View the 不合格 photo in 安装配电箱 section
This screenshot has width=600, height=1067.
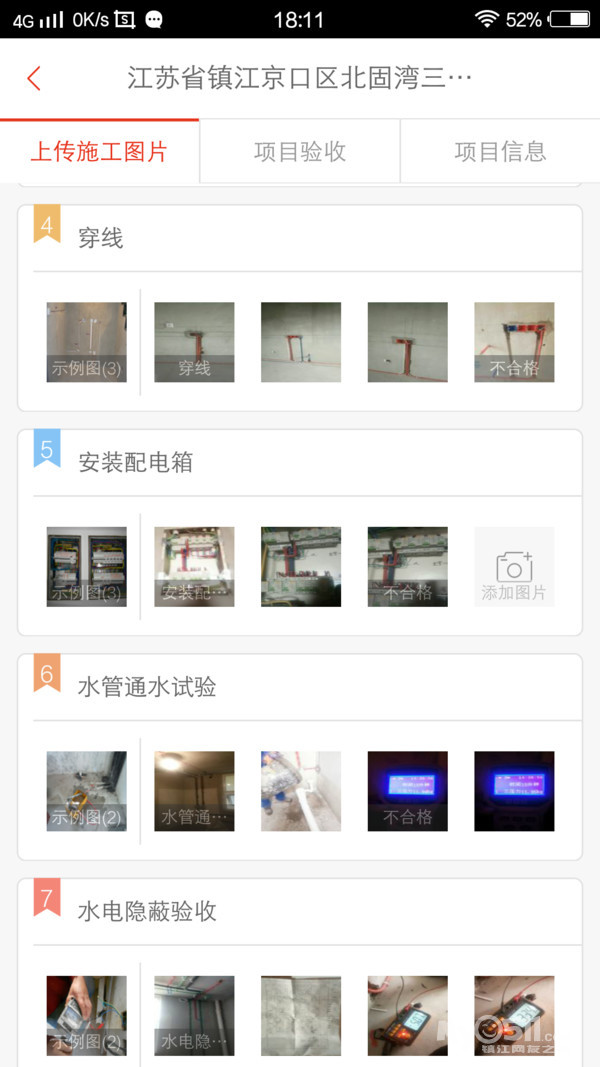[x=408, y=567]
